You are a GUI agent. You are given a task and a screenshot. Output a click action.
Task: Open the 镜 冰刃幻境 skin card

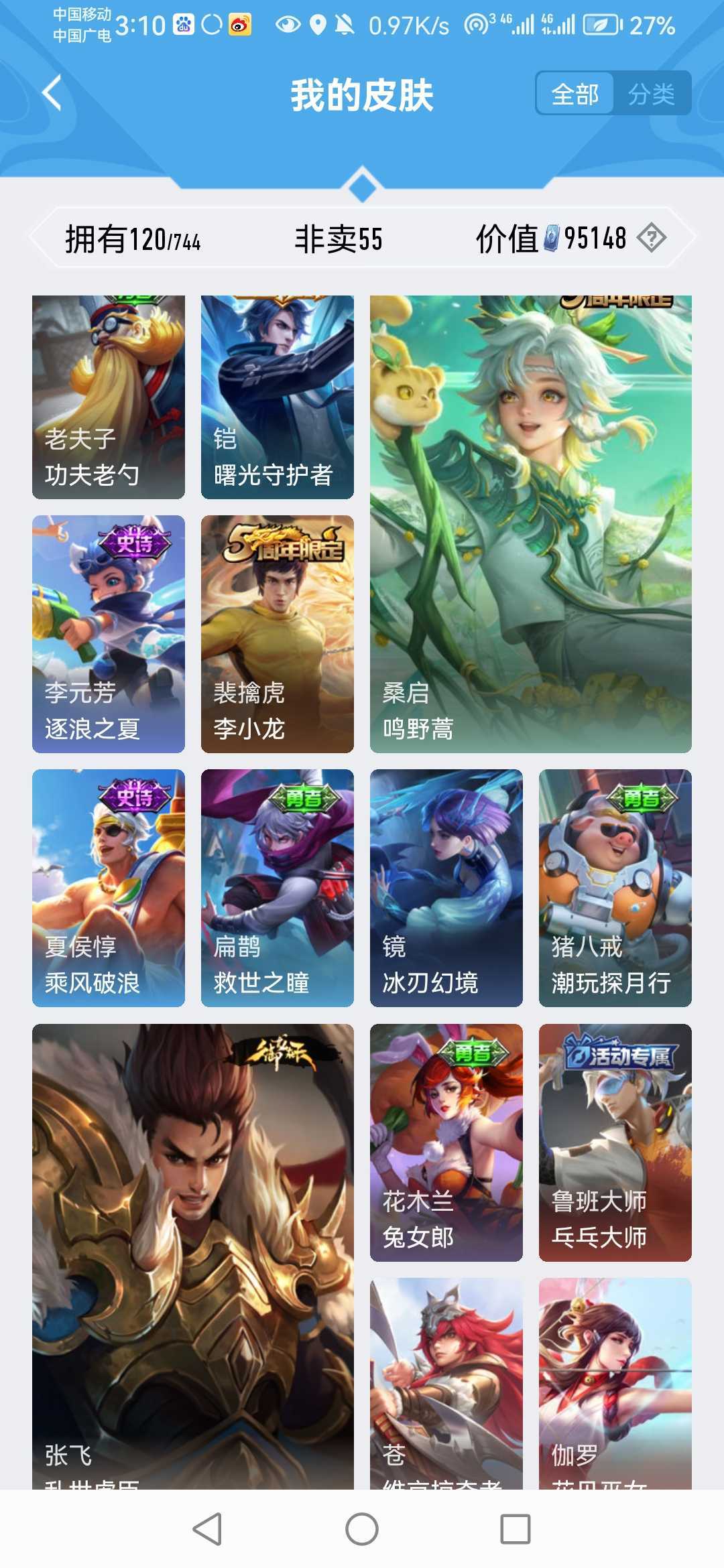click(x=446, y=885)
